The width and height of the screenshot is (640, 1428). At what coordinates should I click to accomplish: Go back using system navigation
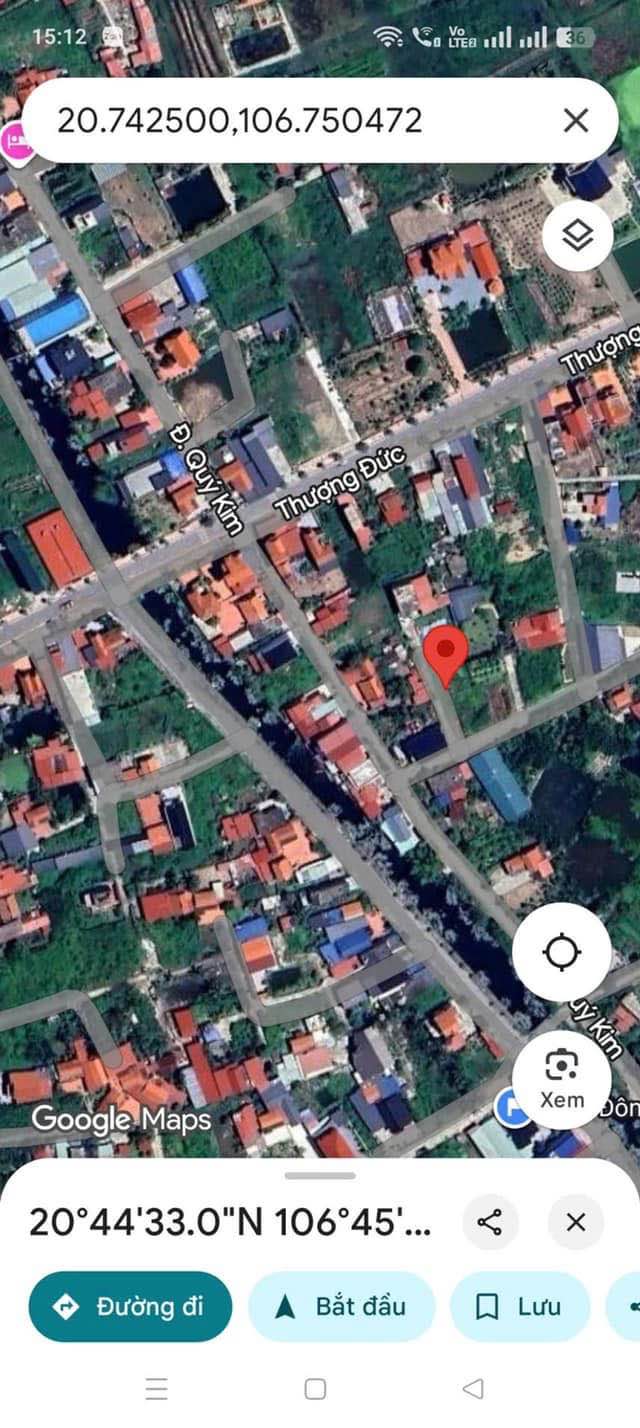pos(474,1388)
